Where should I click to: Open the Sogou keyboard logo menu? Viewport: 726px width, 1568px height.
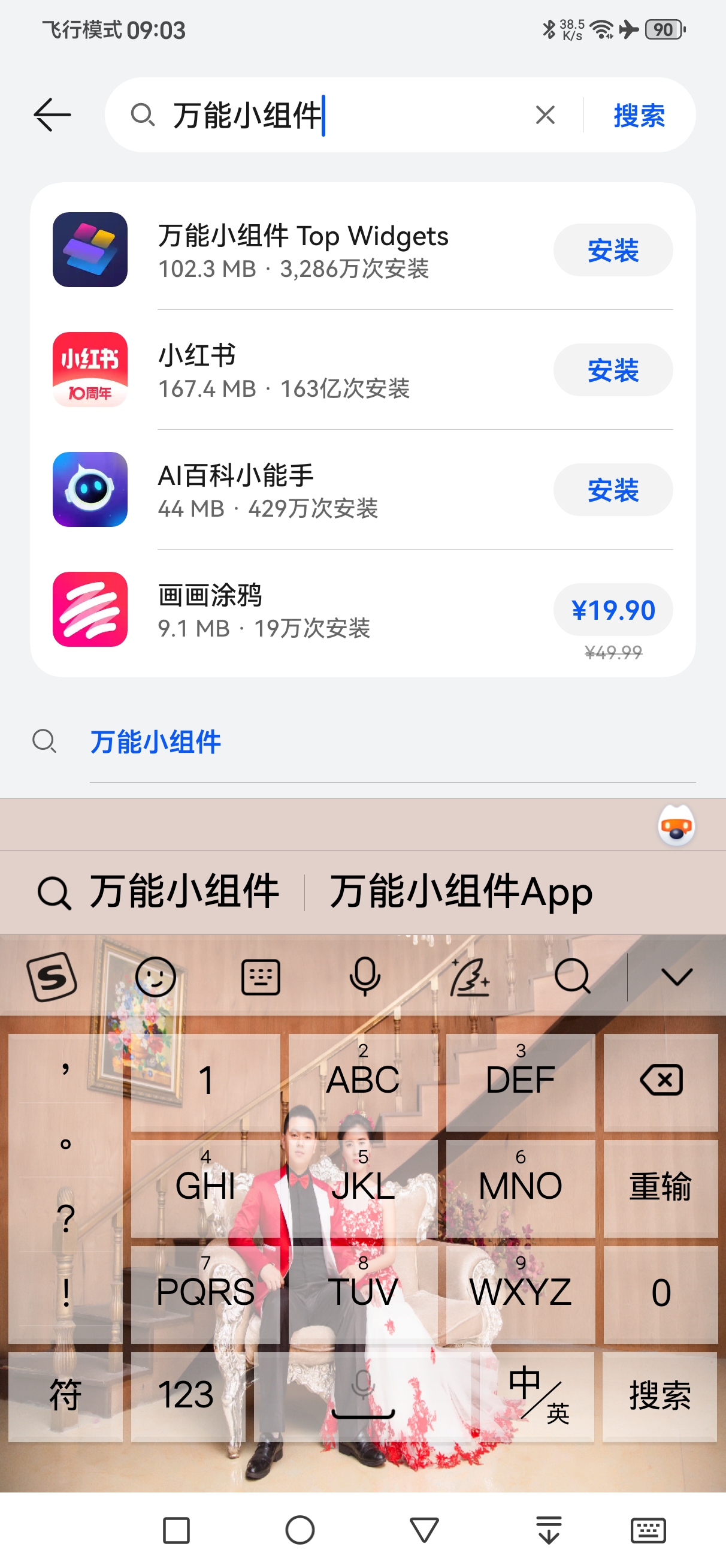click(52, 977)
